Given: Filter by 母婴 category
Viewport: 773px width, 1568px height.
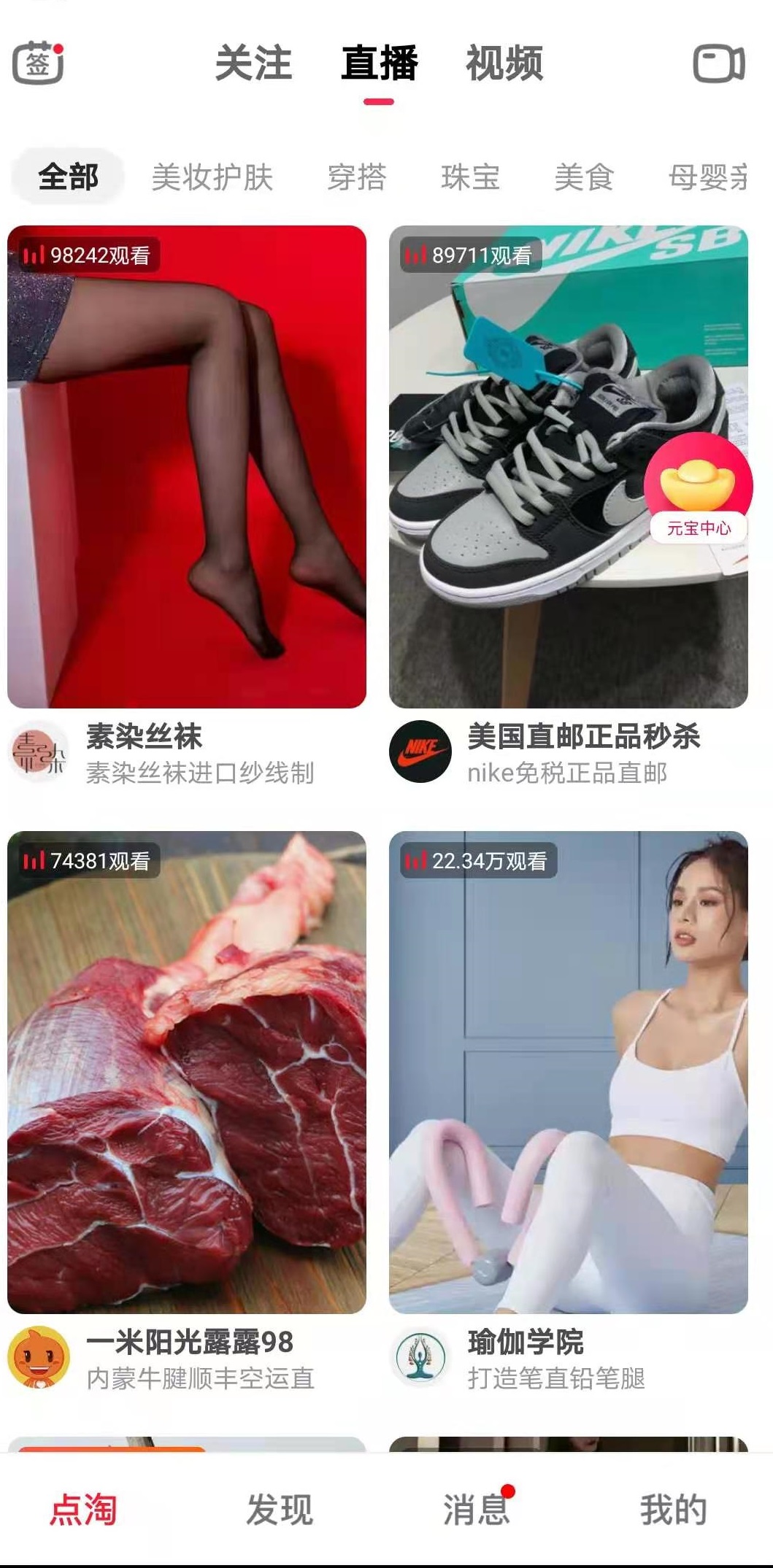Looking at the screenshot, I should tap(707, 177).
